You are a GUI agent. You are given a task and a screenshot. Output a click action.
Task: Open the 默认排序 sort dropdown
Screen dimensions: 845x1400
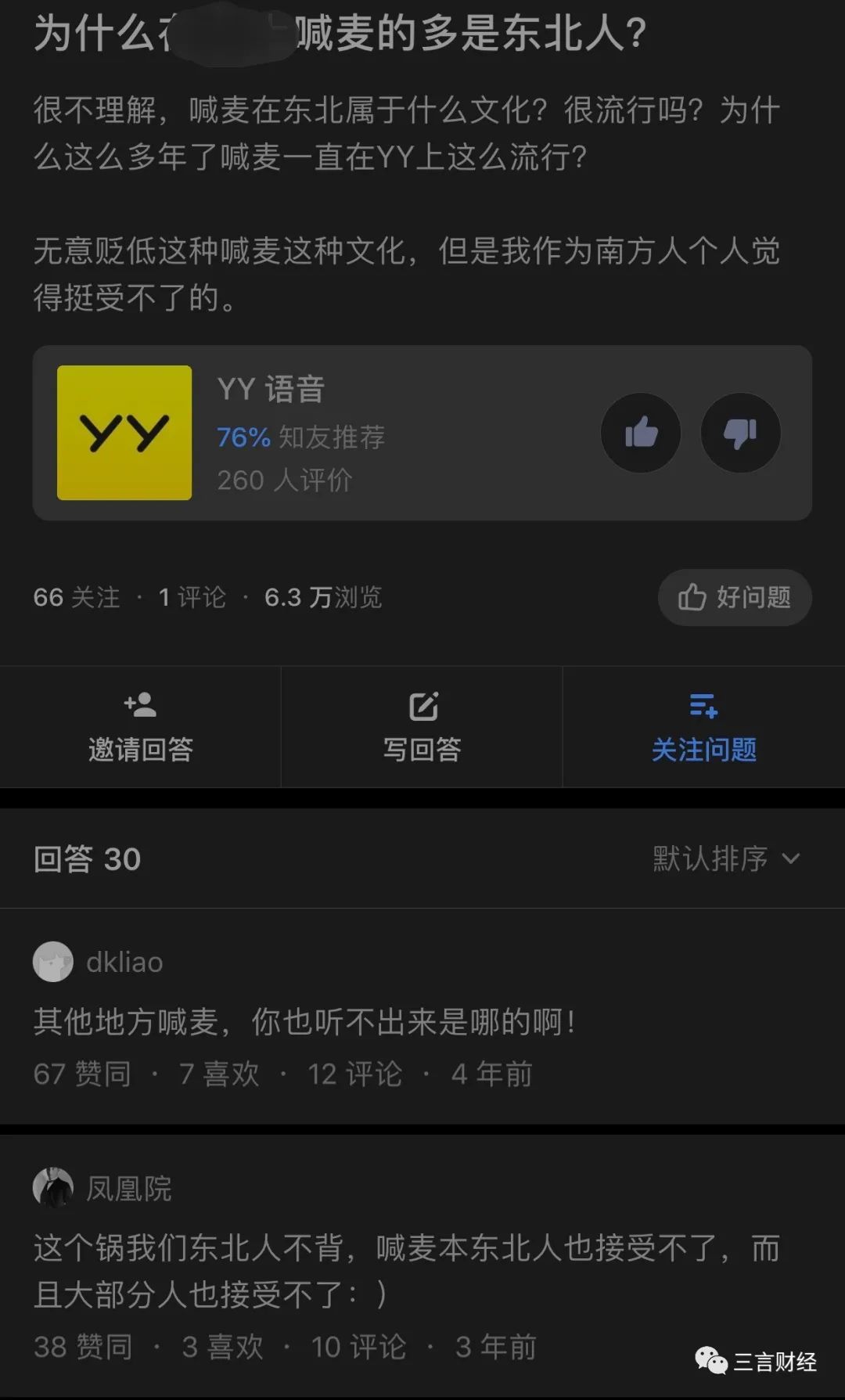pos(727,858)
